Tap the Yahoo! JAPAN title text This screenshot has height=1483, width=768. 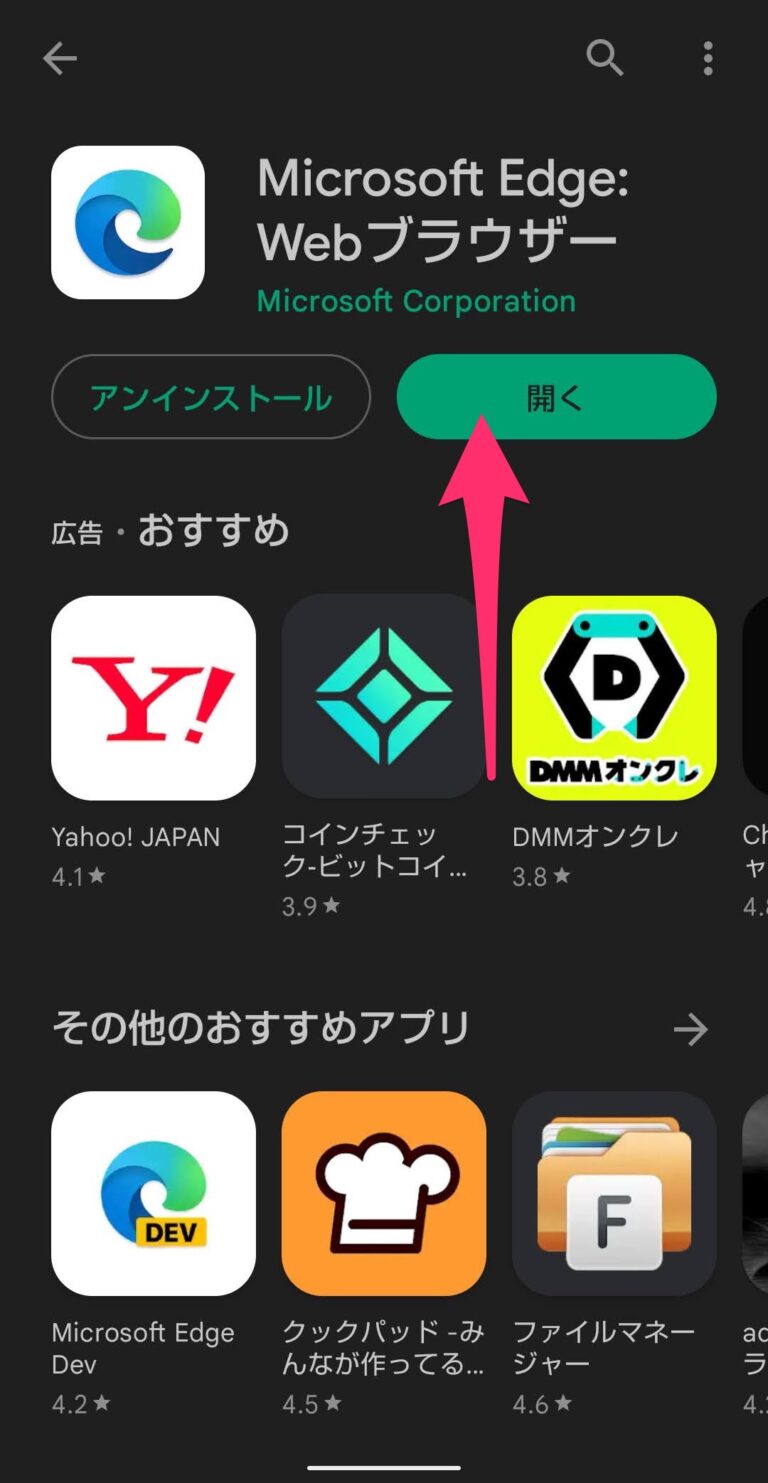(137, 837)
